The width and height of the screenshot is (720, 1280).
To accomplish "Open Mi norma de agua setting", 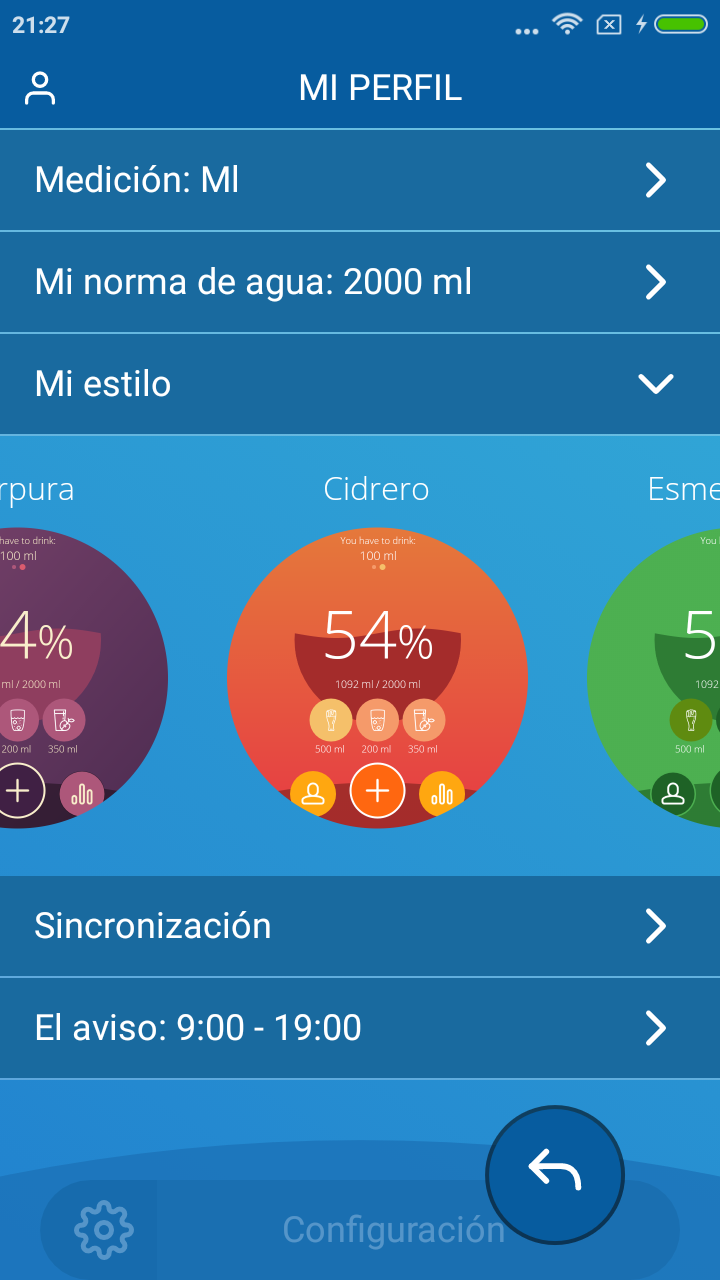I will [360, 283].
